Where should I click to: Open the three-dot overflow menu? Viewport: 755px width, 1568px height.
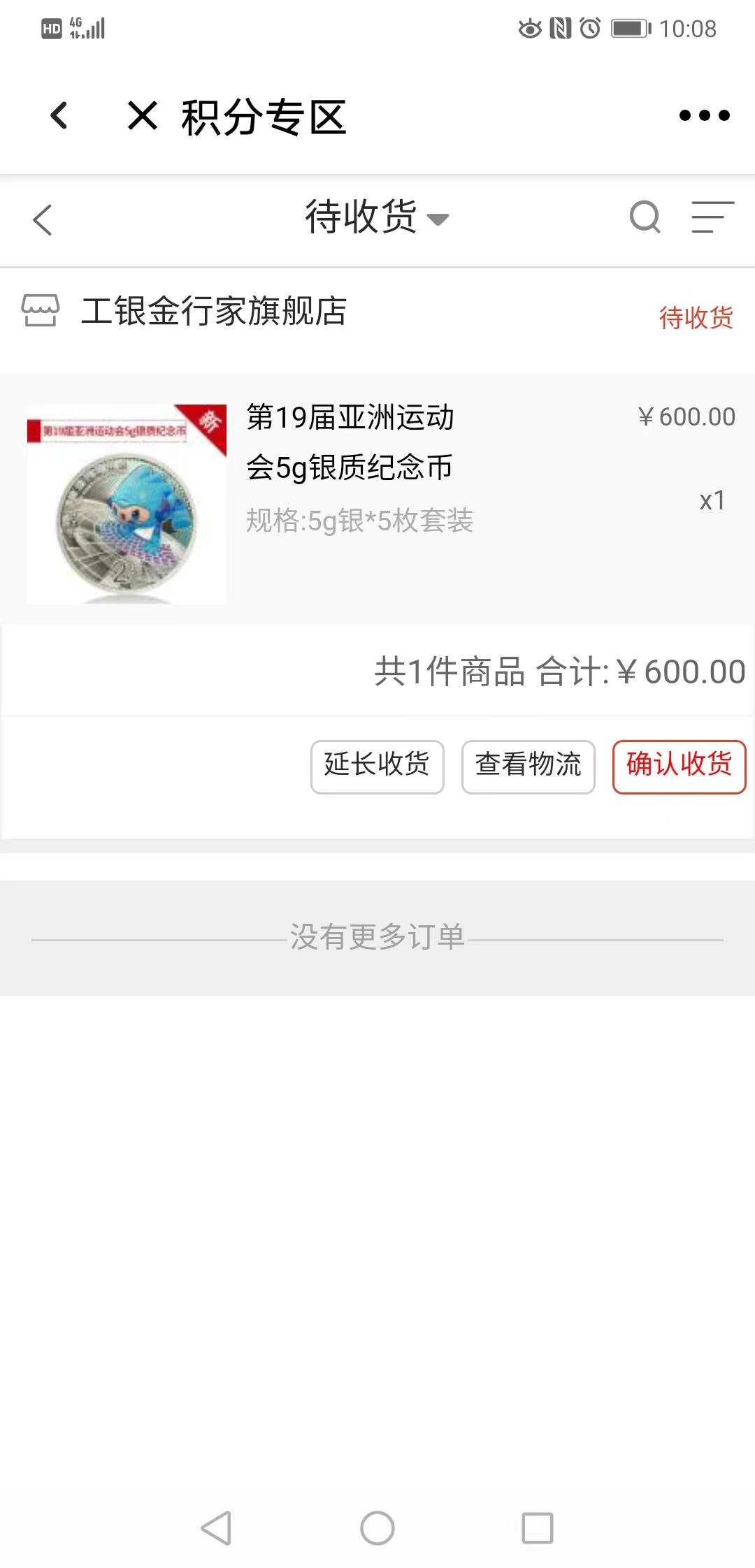pyautogui.click(x=704, y=115)
